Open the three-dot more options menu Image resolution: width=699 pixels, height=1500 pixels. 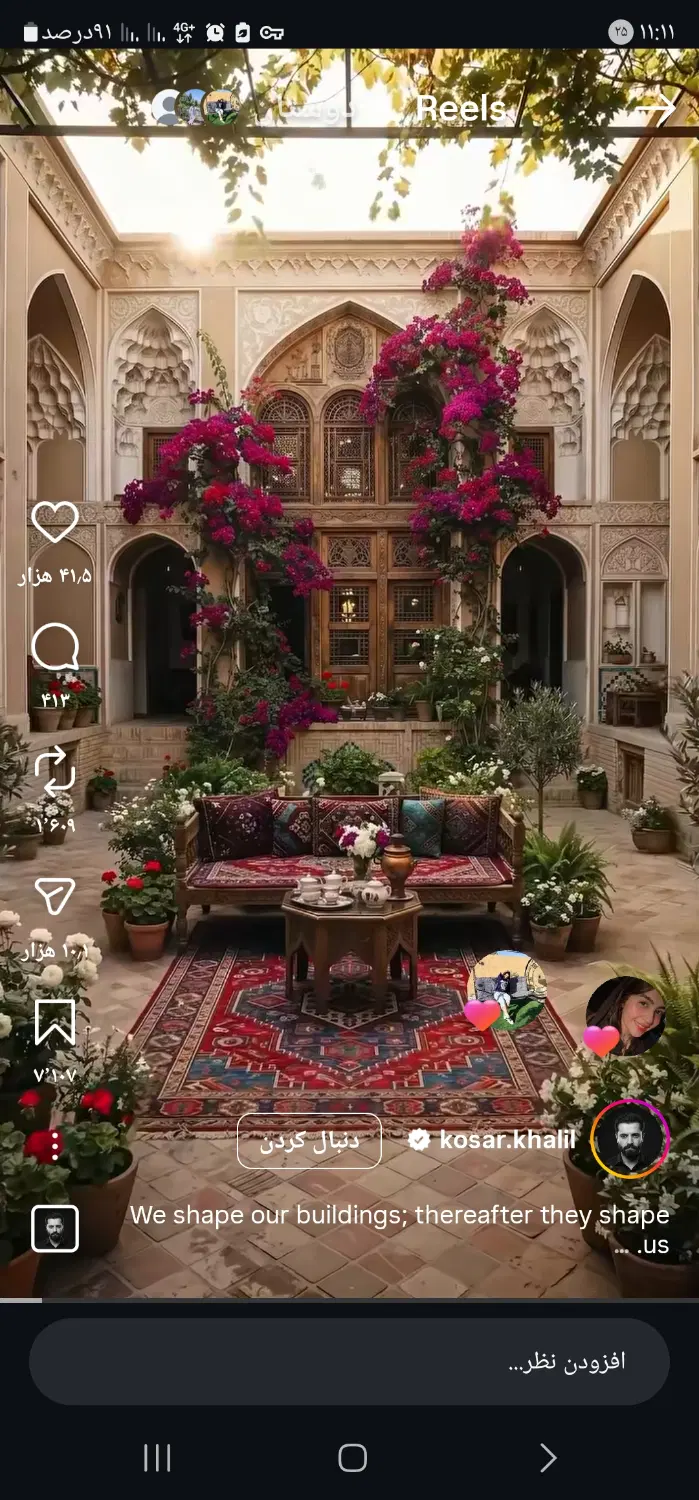coord(55,1145)
